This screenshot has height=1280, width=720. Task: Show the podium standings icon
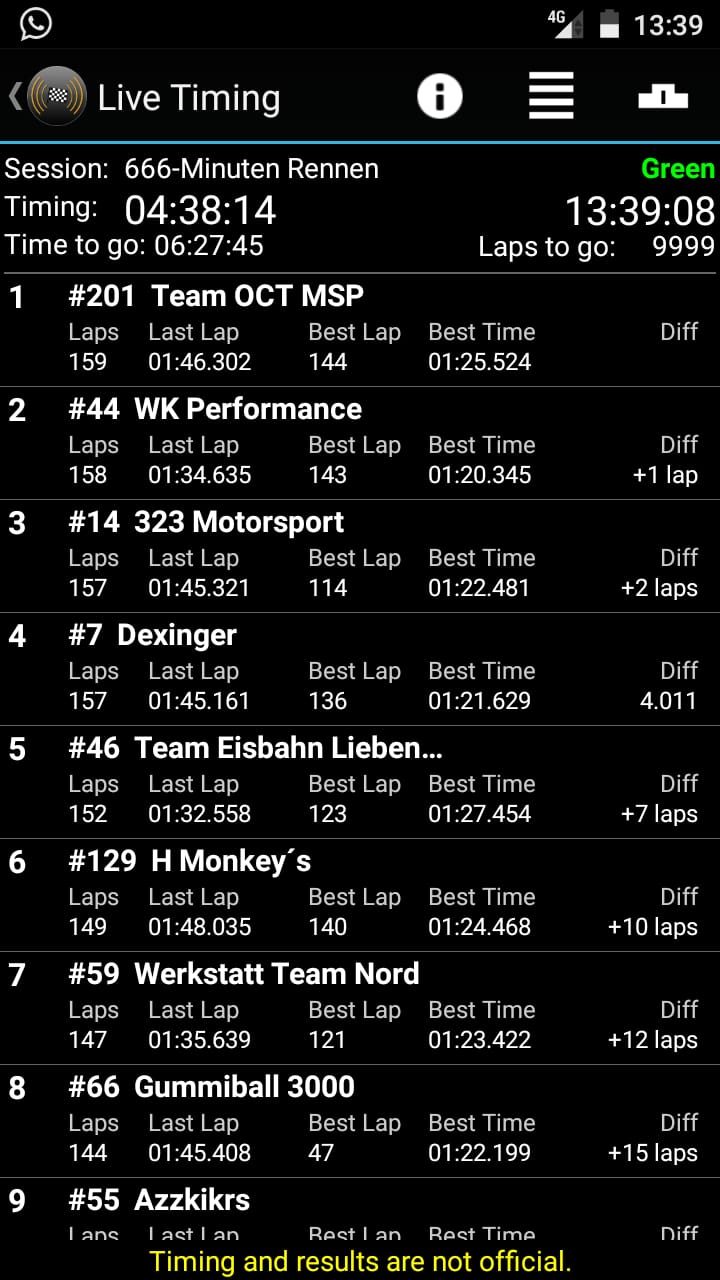(x=663, y=97)
